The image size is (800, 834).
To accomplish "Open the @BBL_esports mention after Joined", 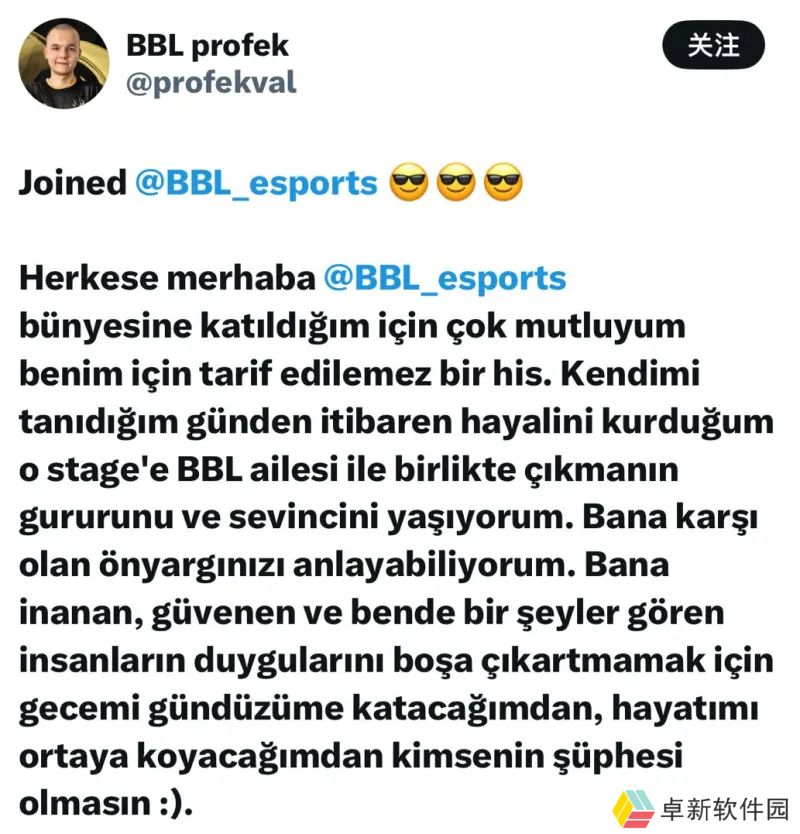I will click(256, 183).
